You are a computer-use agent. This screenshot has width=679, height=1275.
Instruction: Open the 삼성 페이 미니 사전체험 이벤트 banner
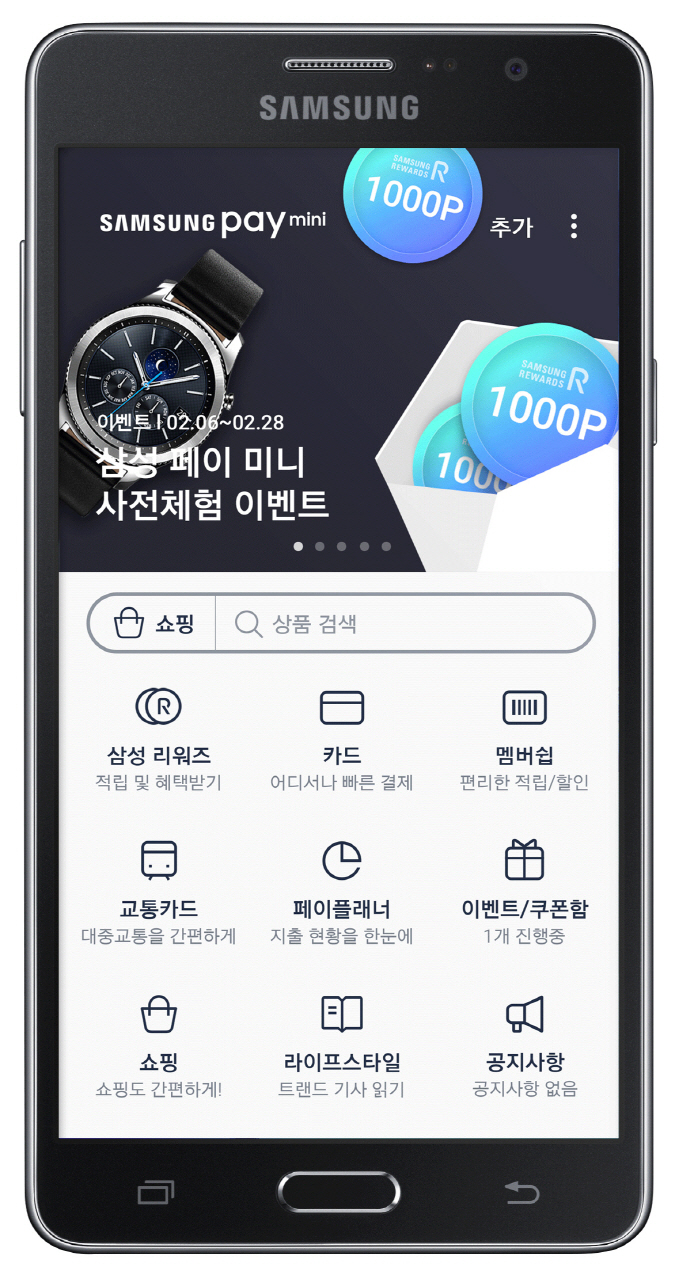[212, 482]
